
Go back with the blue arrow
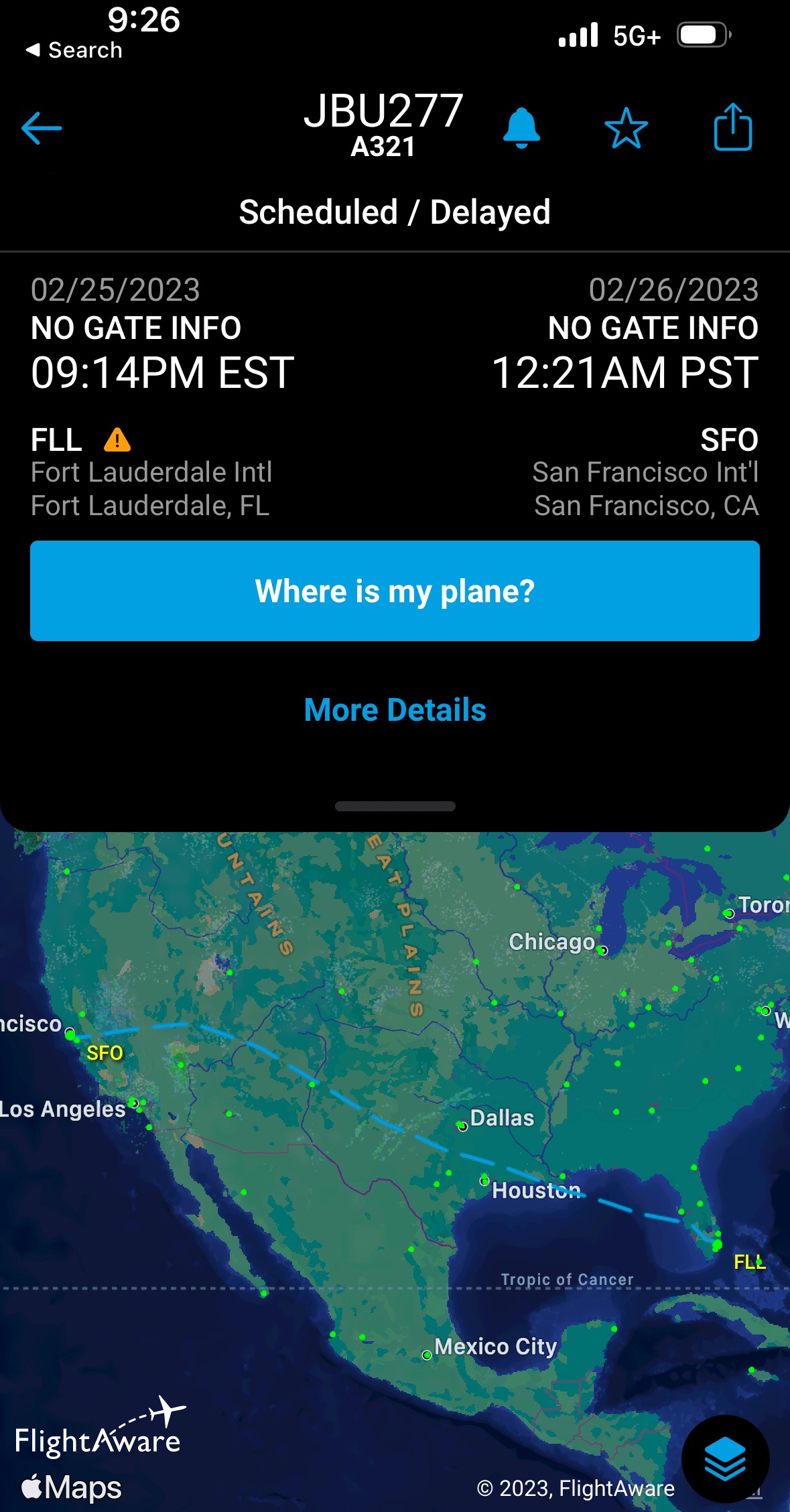pos(42,128)
